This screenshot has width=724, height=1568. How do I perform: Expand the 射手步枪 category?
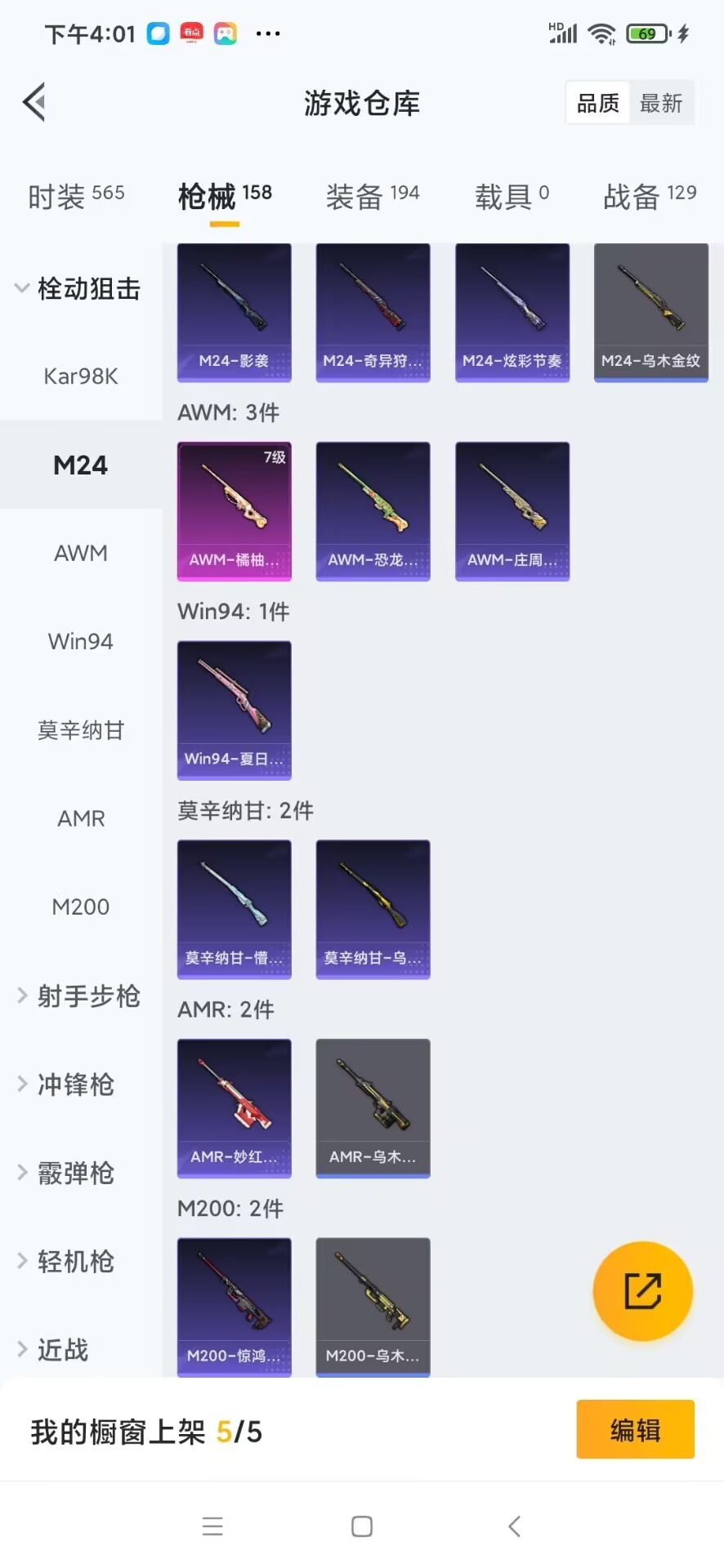coord(79,996)
